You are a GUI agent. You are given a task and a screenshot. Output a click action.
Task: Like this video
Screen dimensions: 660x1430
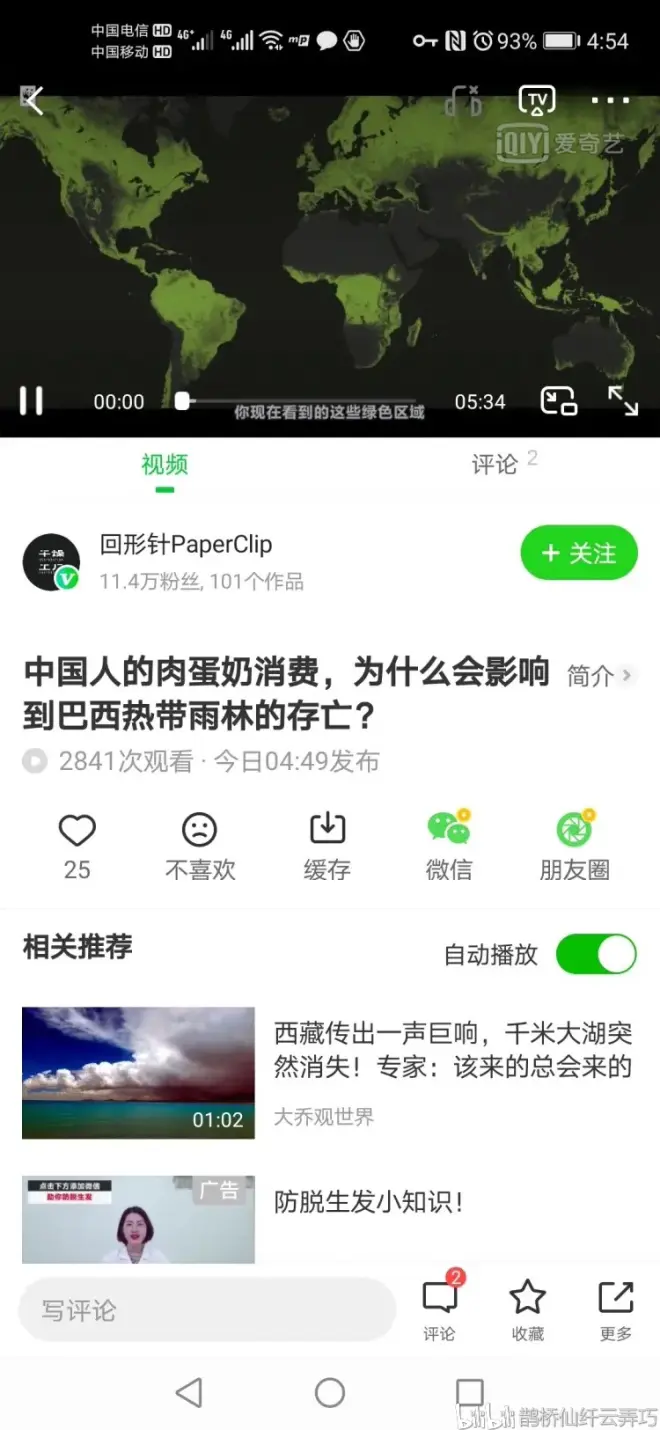click(x=77, y=845)
